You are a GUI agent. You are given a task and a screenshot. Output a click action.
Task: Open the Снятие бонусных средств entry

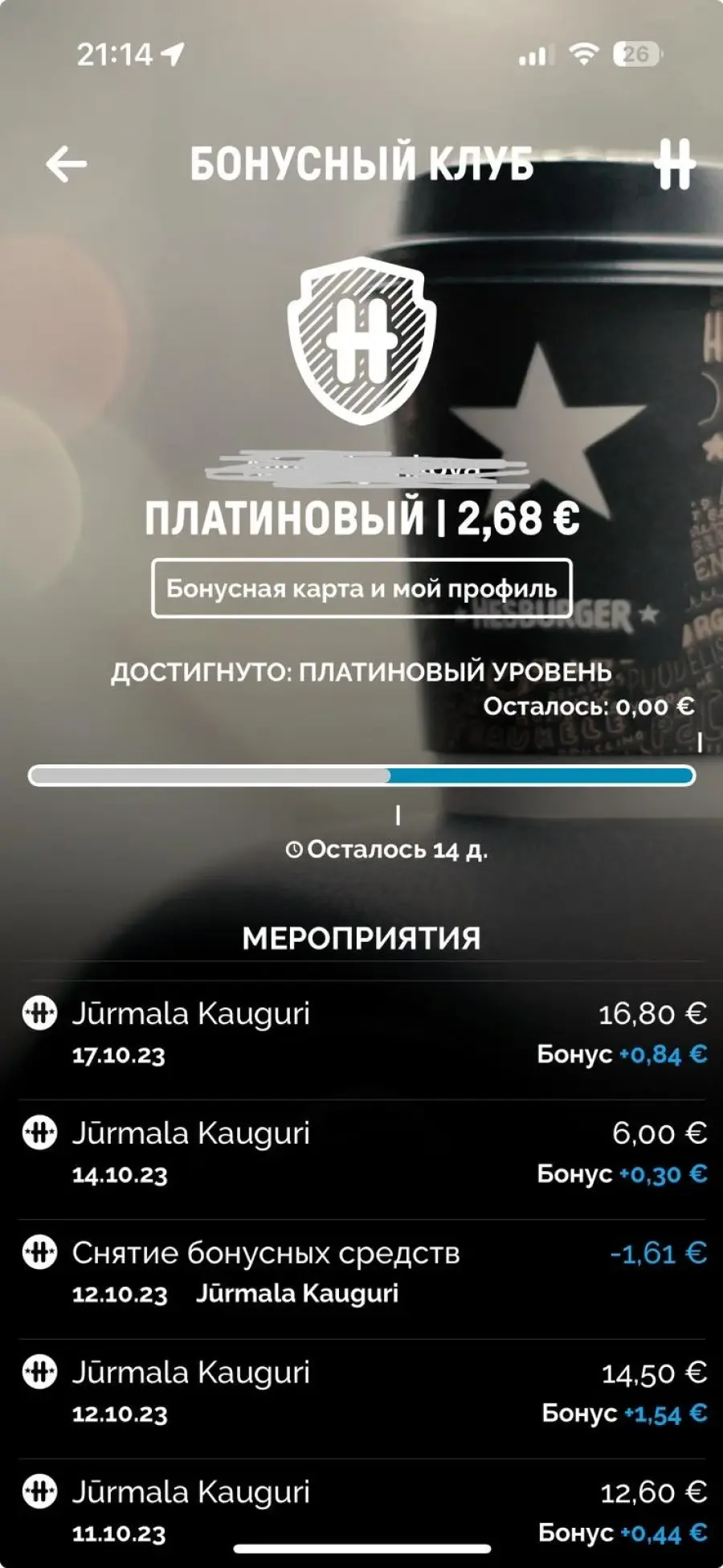coord(361,1273)
